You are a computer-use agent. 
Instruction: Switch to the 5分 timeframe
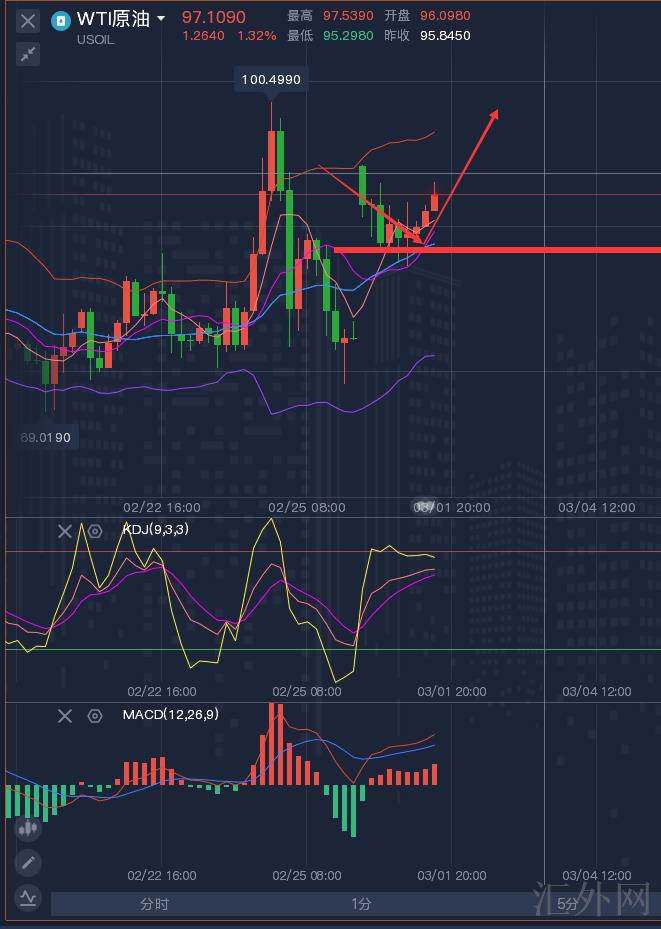tap(567, 904)
